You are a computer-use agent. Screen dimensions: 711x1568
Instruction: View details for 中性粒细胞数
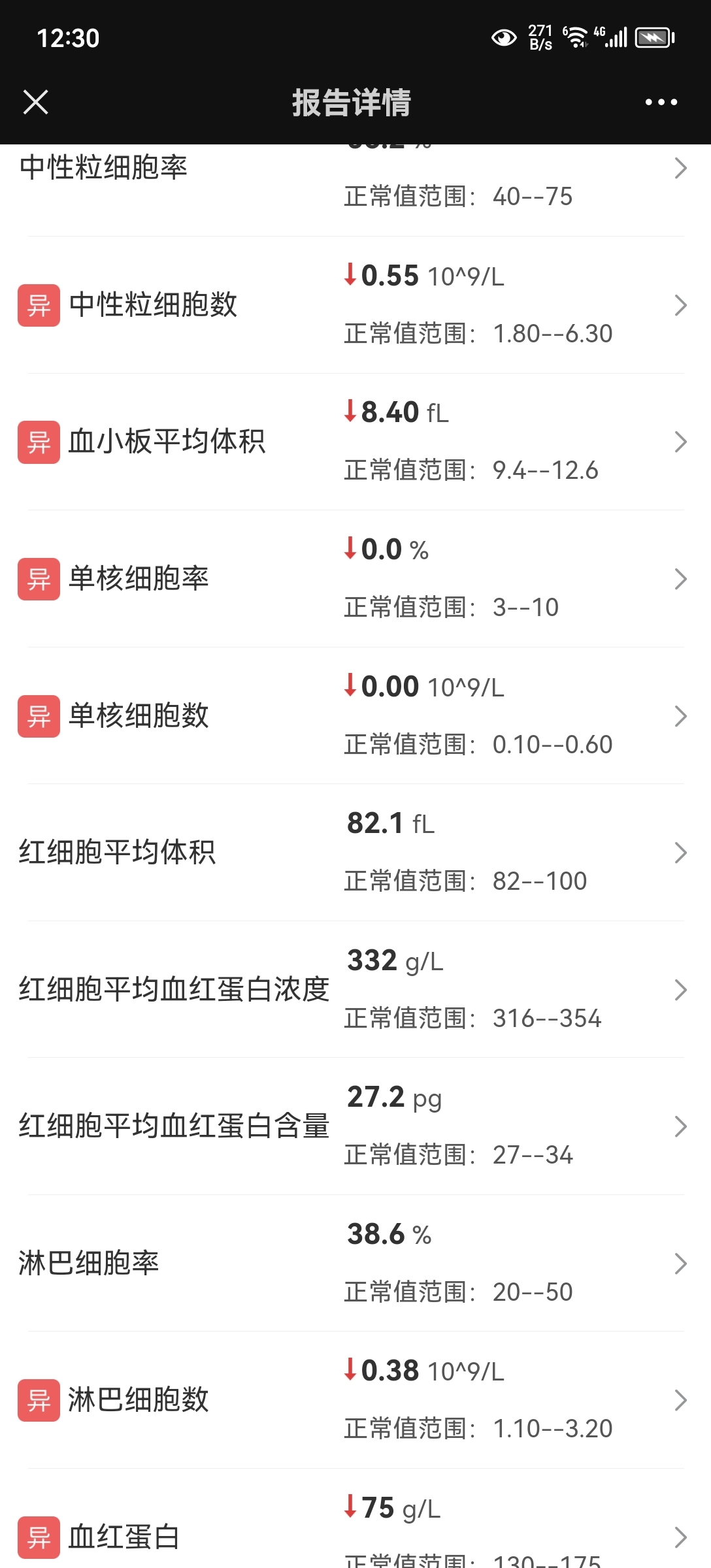coord(355,305)
